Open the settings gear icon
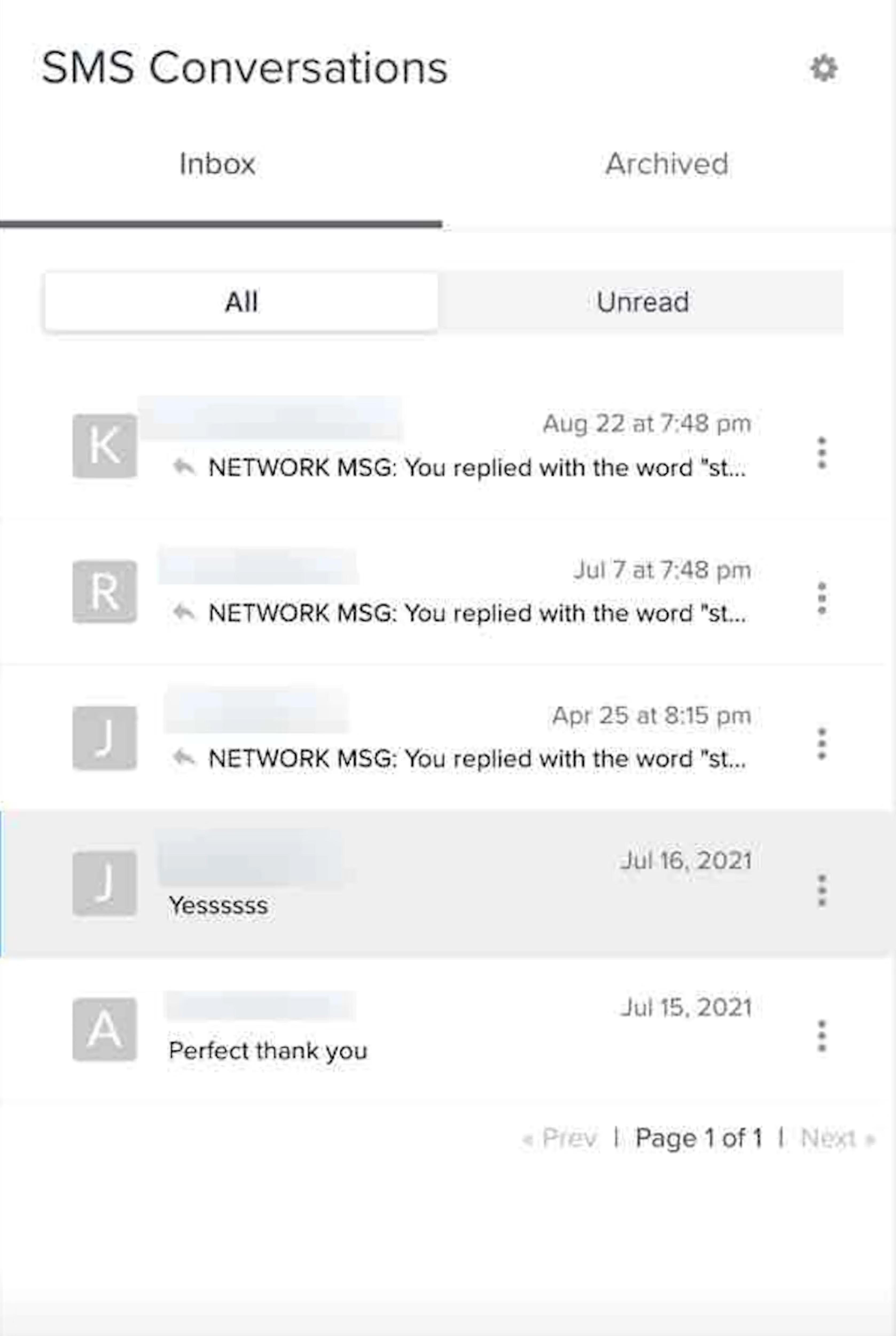The height and width of the screenshot is (1336, 896). tap(823, 69)
